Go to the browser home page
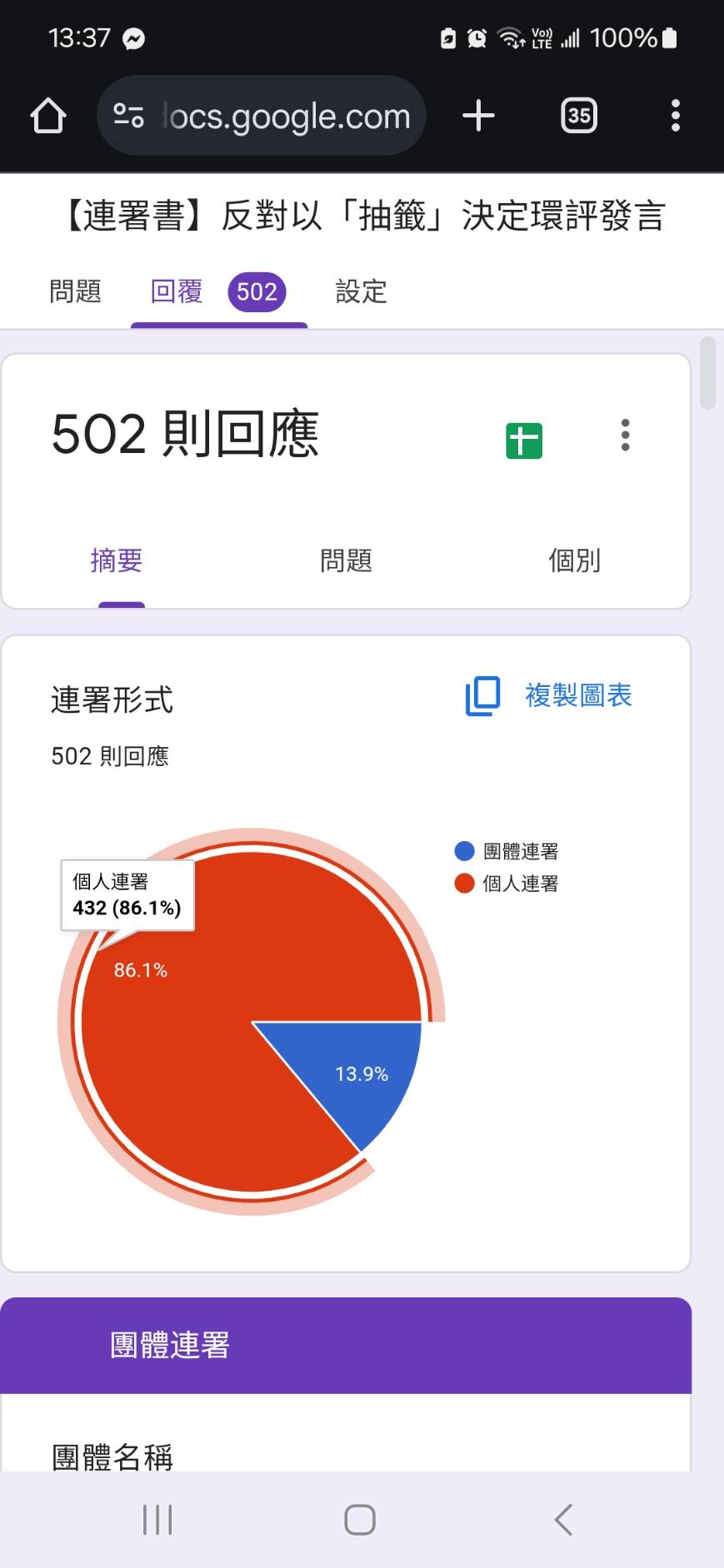This screenshot has height=1568, width=724. coord(48,116)
